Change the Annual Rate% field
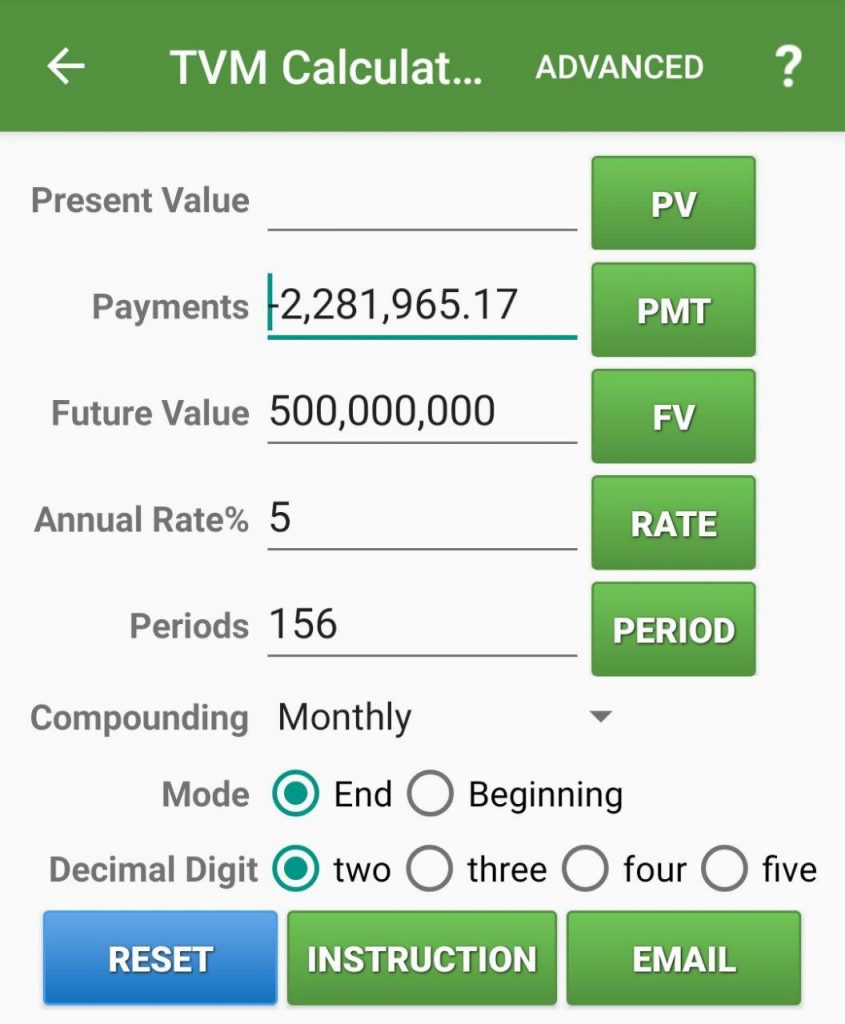Screen dimensions: 845x1024 421,519
